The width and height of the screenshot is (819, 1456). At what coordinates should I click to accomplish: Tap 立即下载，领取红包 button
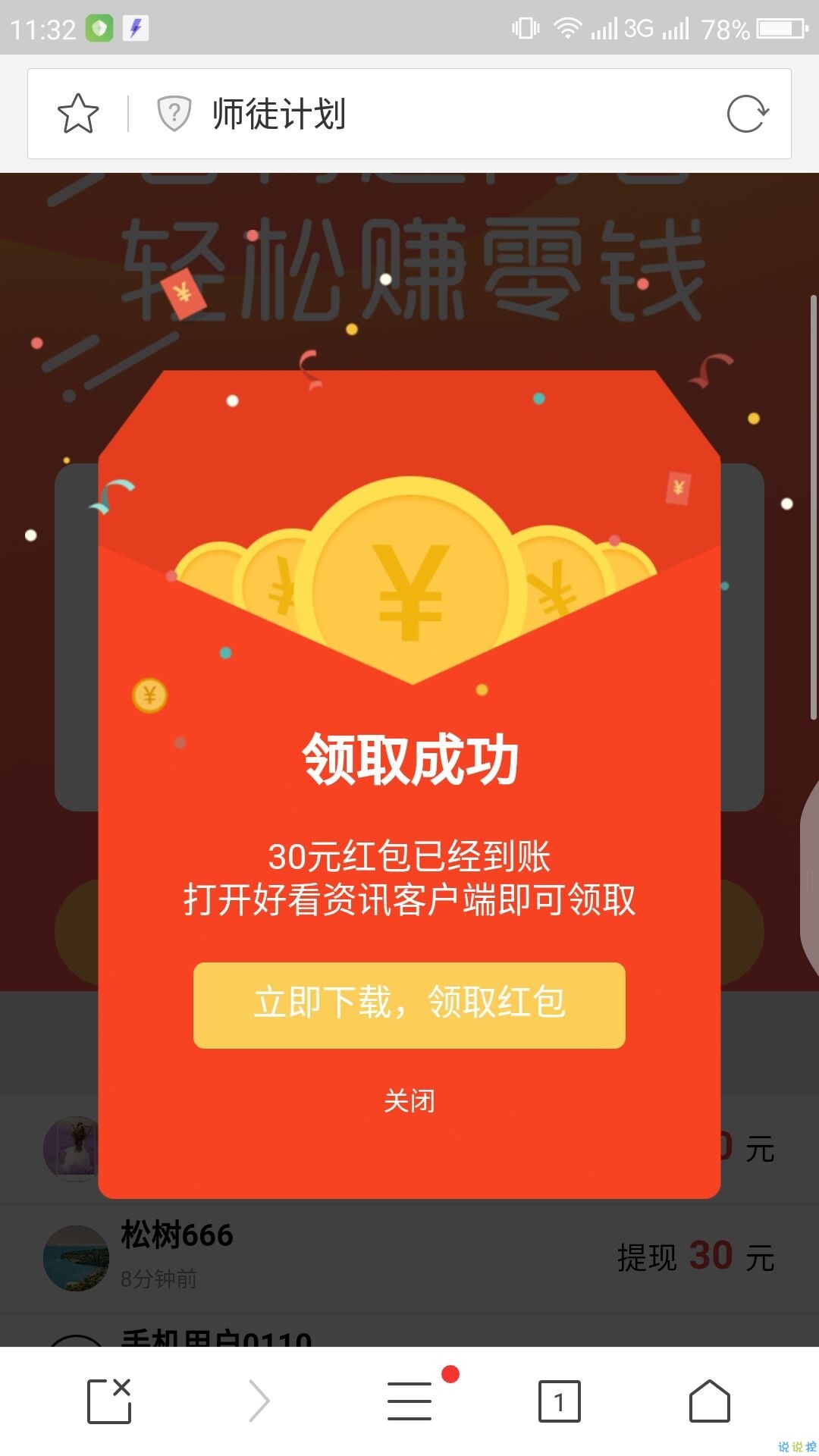pyautogui.click(x=409, y=1005)
